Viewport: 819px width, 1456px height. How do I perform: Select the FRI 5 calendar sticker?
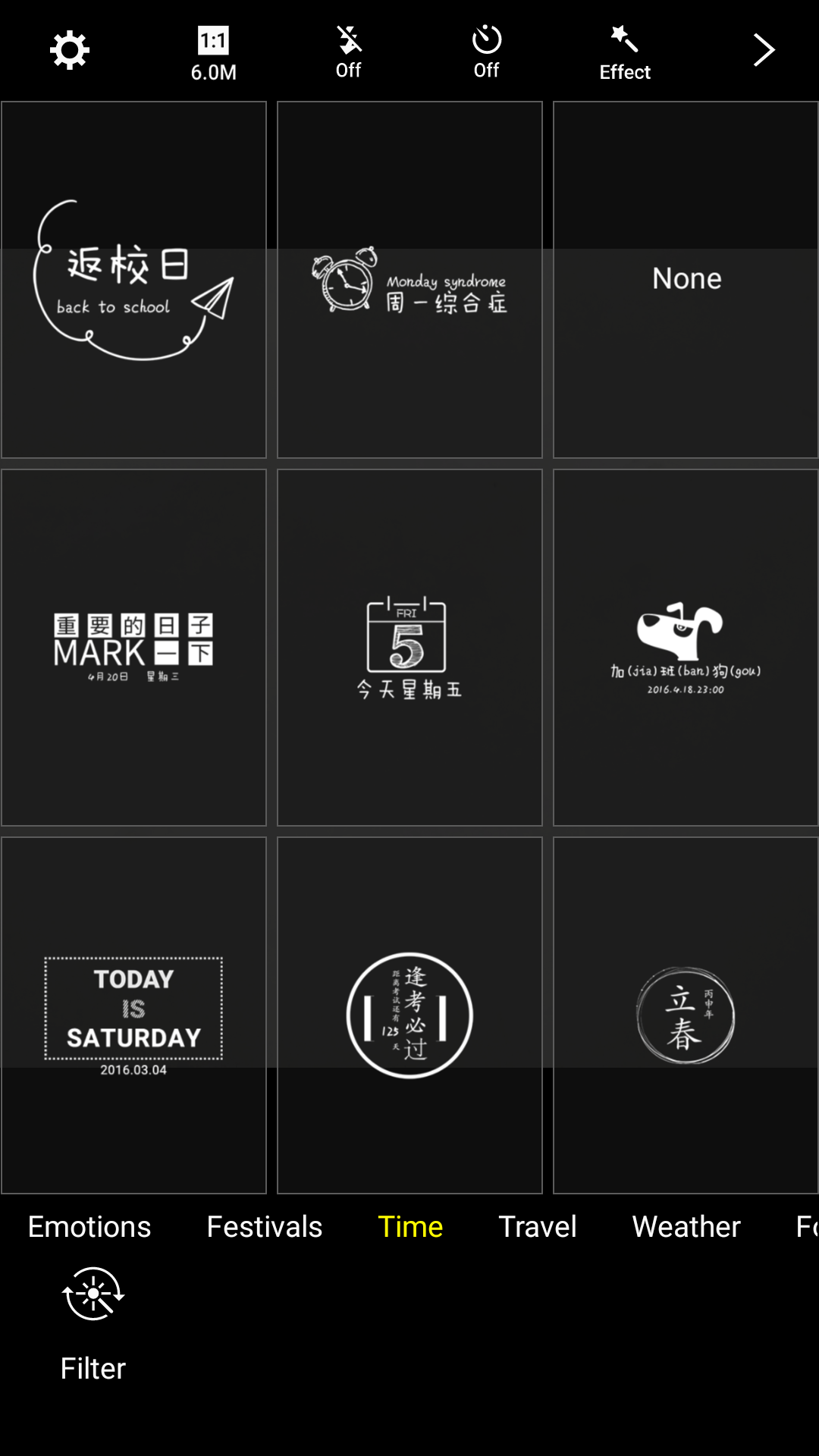point(409,647)
